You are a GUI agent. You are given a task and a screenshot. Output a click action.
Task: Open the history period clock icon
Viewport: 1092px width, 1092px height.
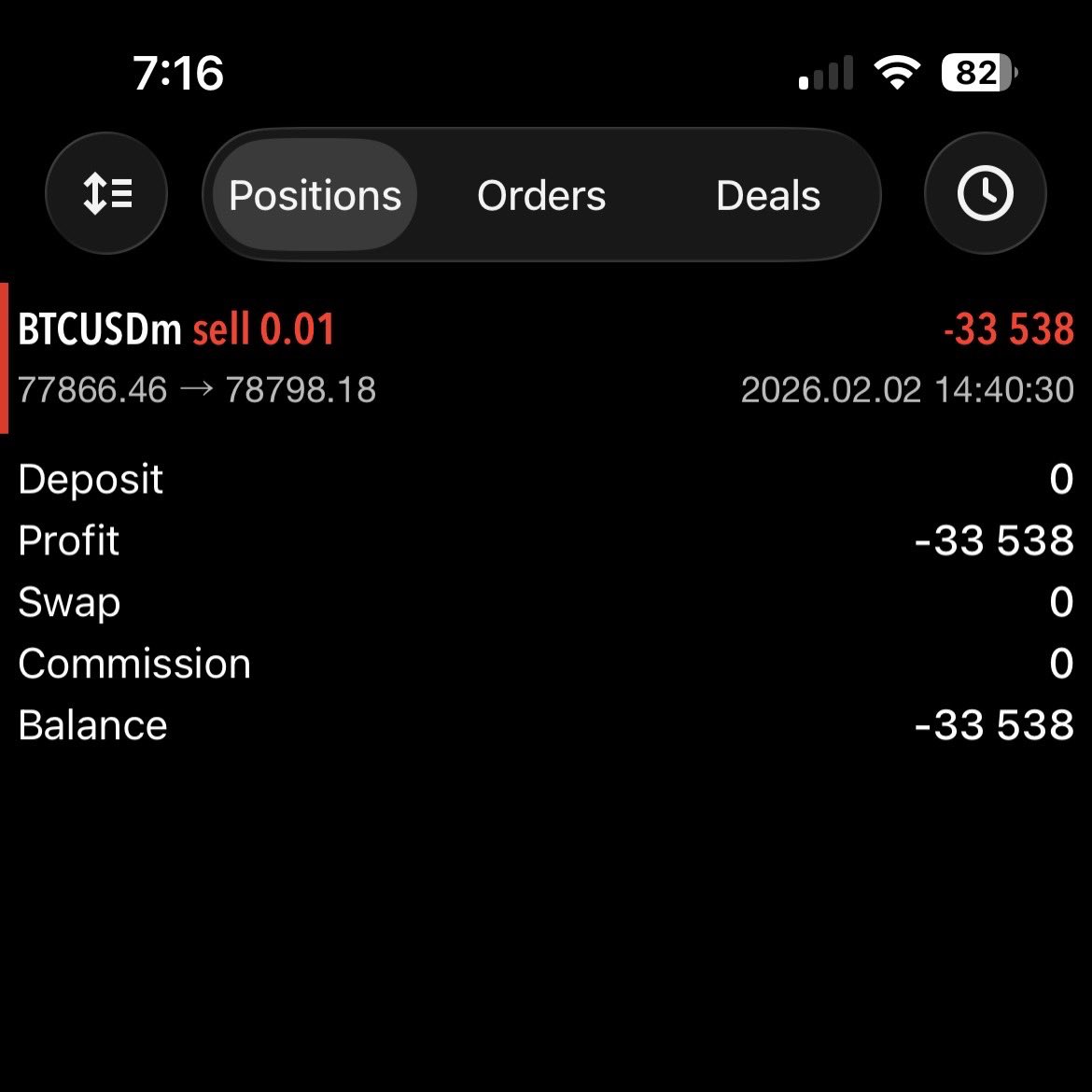point(985,194)
